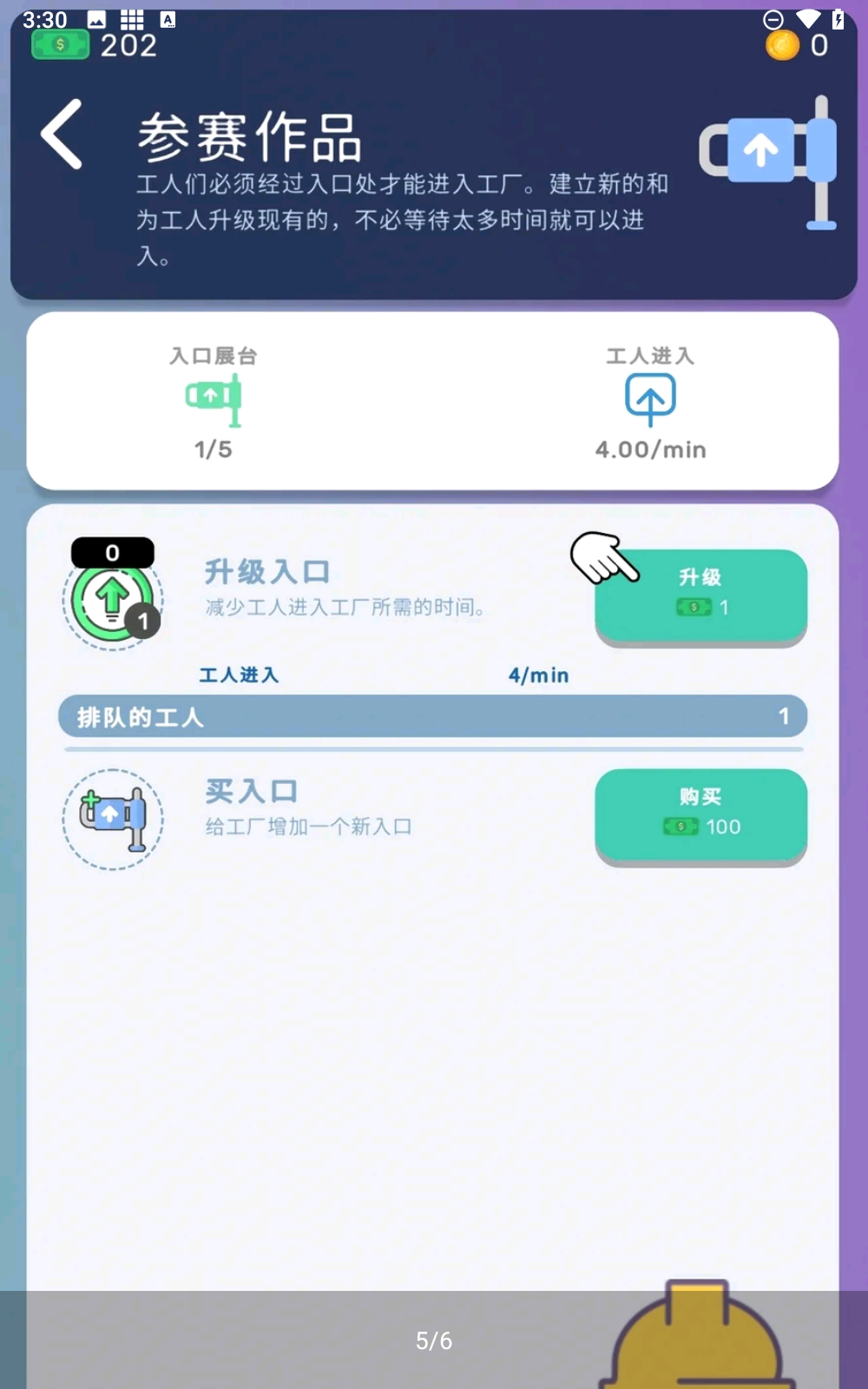Go back using the white arrow
Image resolution: width=868 pixels, height=1389 pixels.
(x=62, y=135)
